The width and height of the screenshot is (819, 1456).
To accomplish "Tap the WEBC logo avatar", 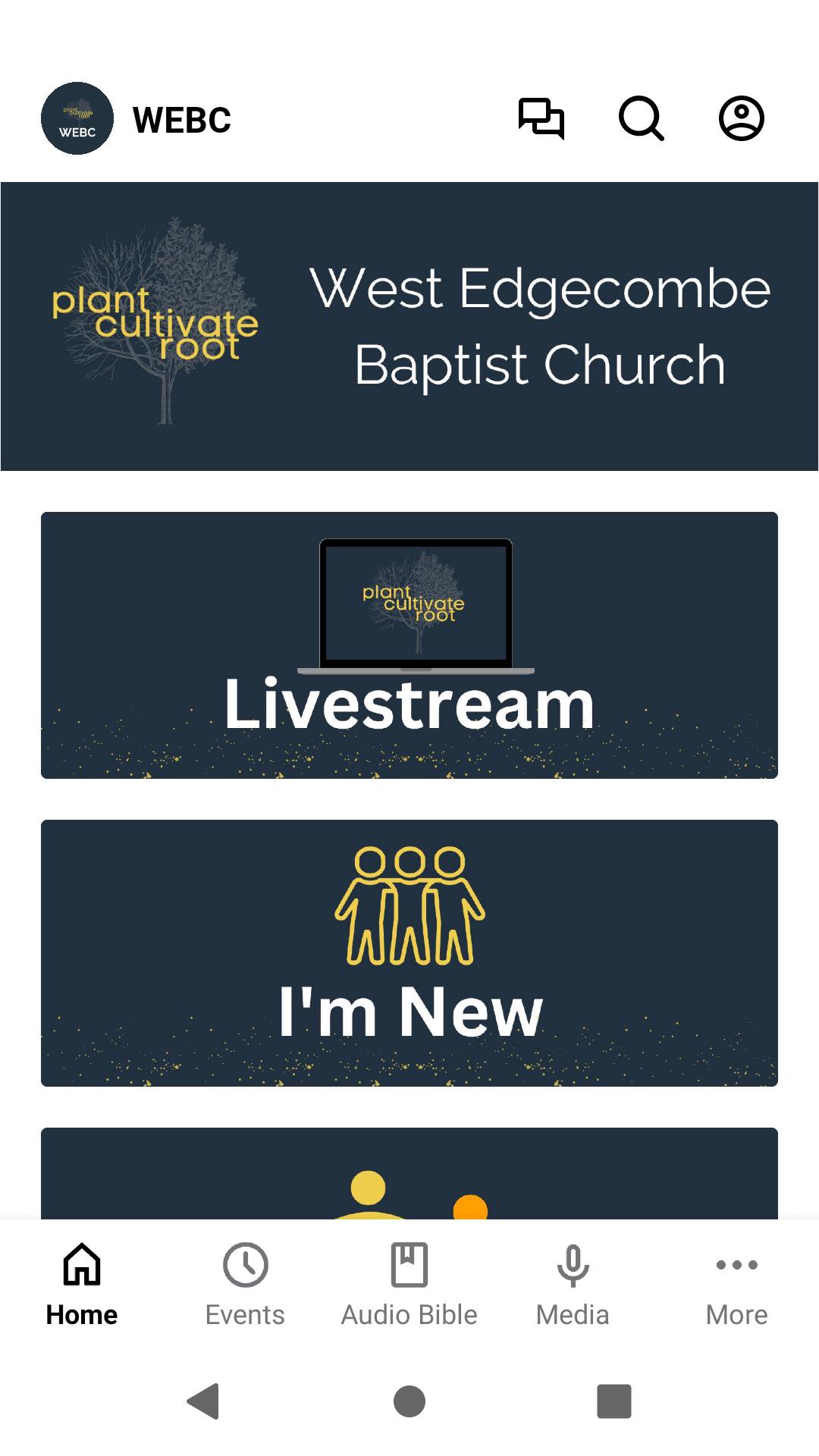I will pyautogui.click(x=77, y=118).
